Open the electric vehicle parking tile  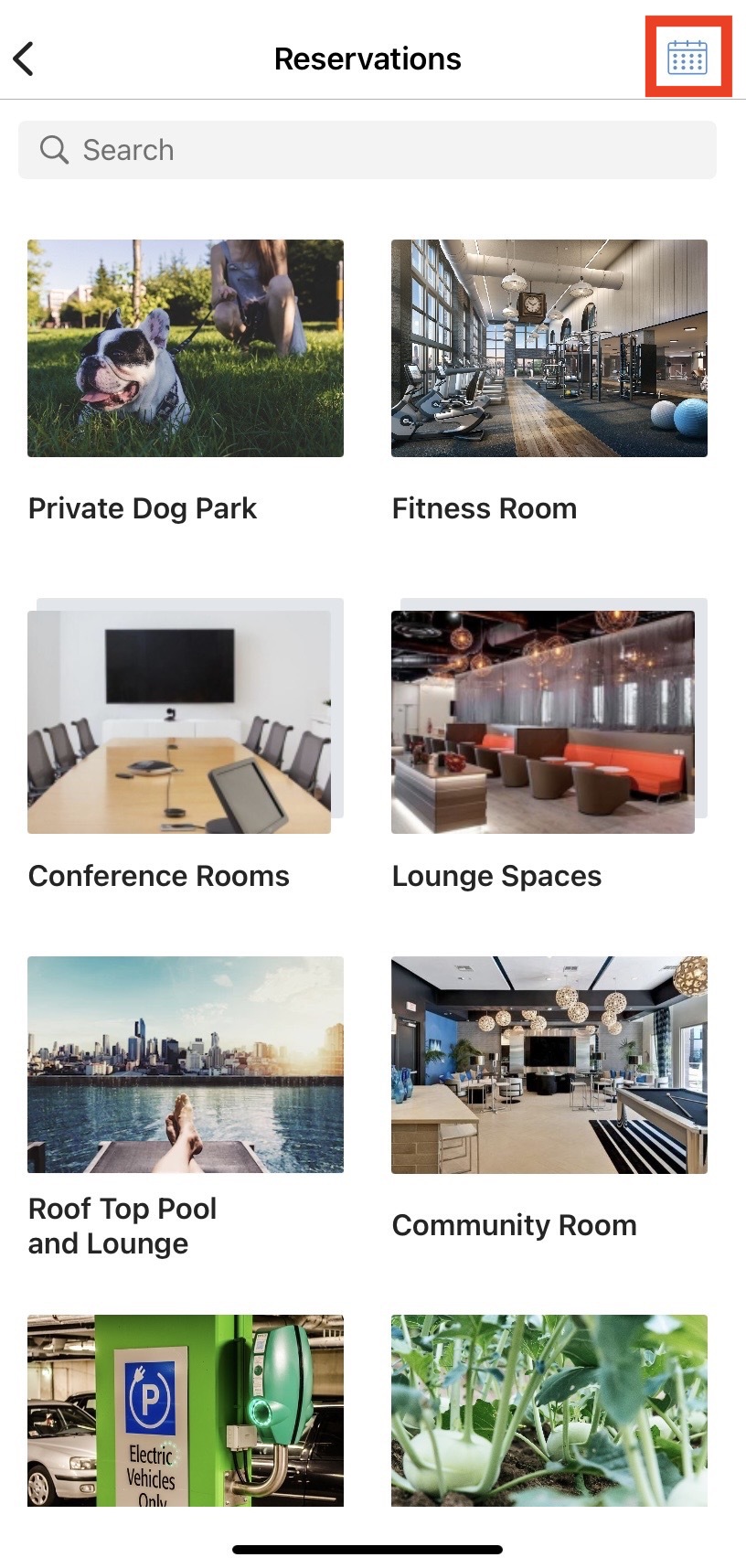[186, 1410]
